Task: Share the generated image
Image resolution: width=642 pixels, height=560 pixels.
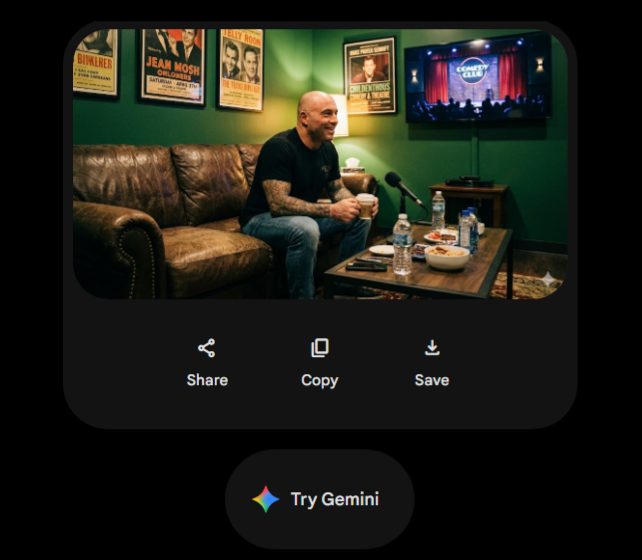Action: tap(207, 362)
